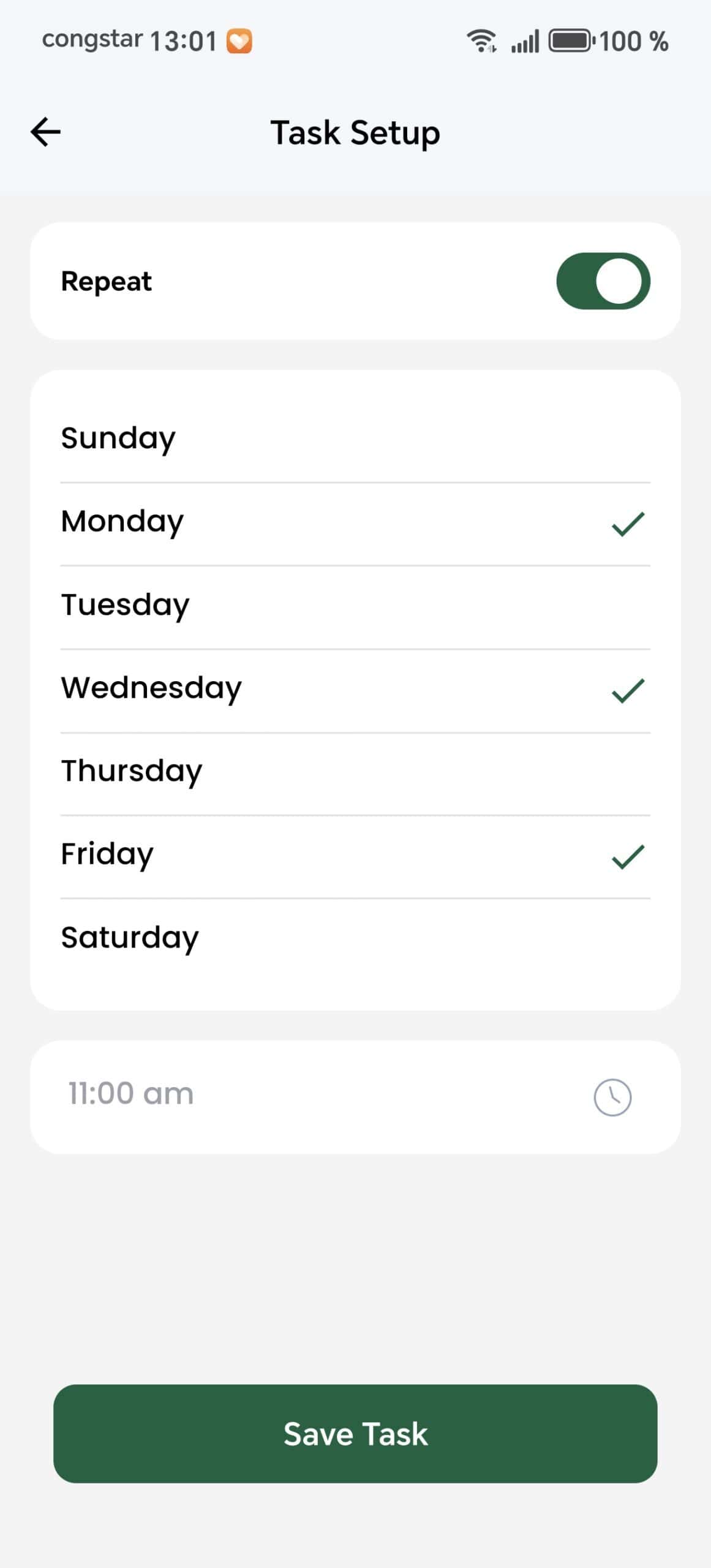711x1568 pixels.
Task: Choose Thursday for repetition
Action: pos(355,772)
